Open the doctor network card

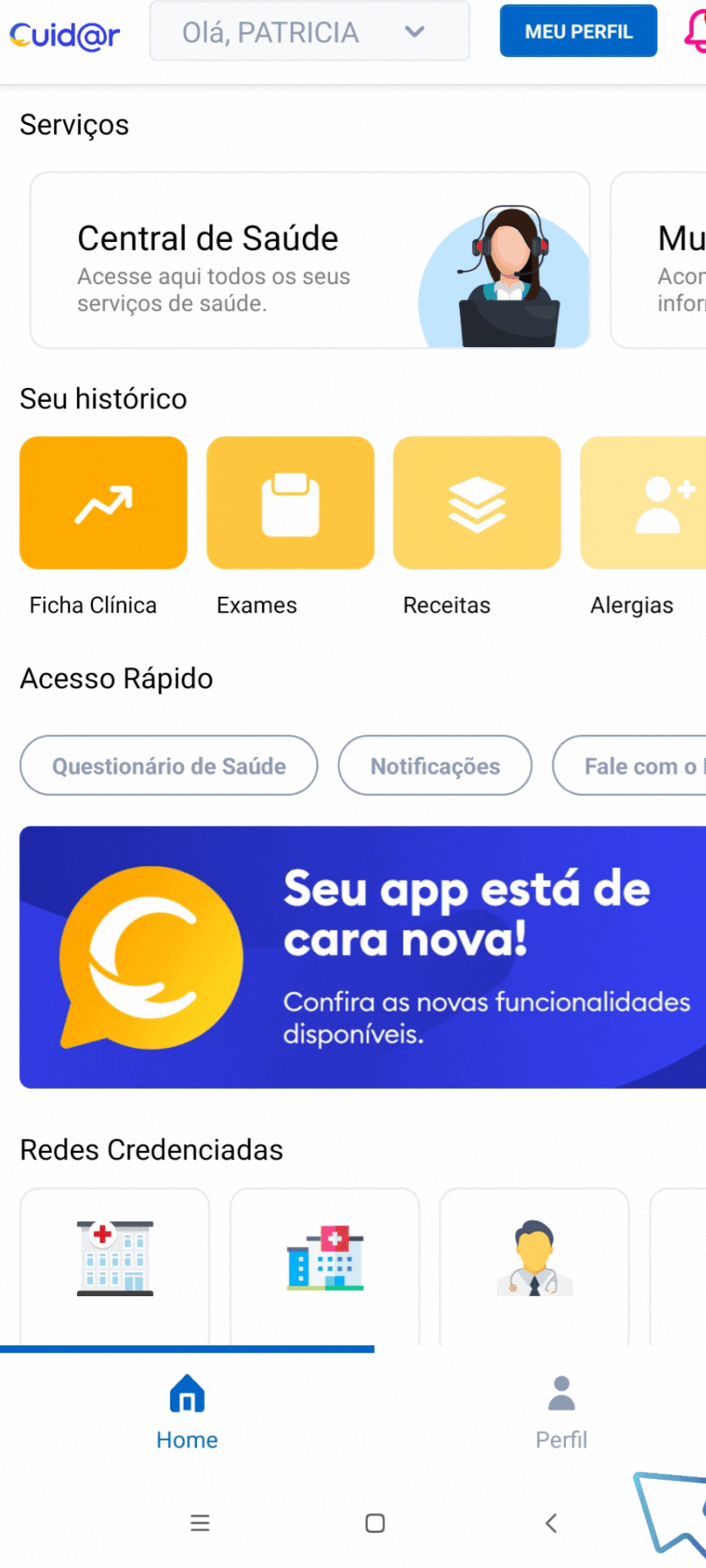534,1262
